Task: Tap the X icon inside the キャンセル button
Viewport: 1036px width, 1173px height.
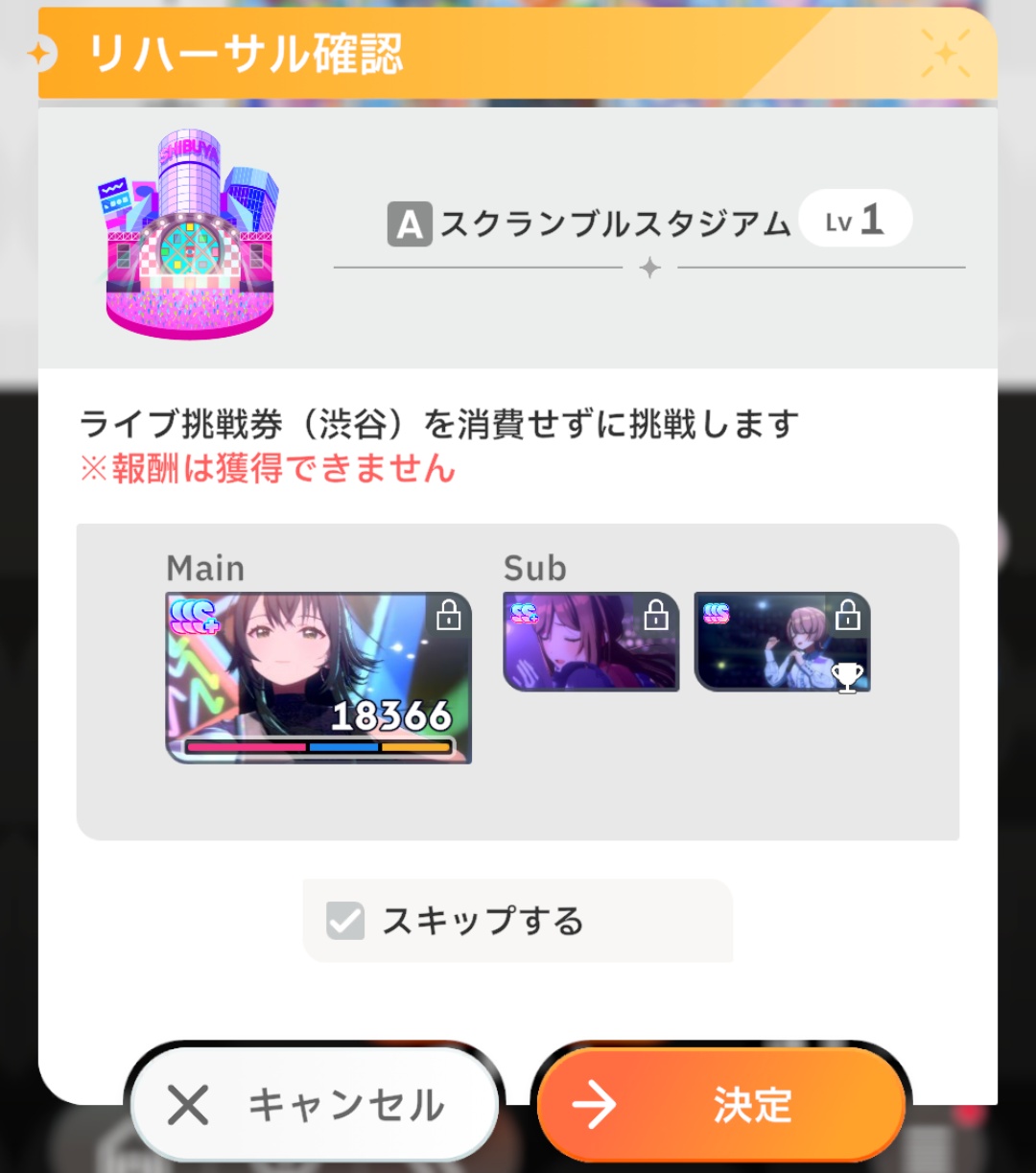Action: tap(190, 1104)
